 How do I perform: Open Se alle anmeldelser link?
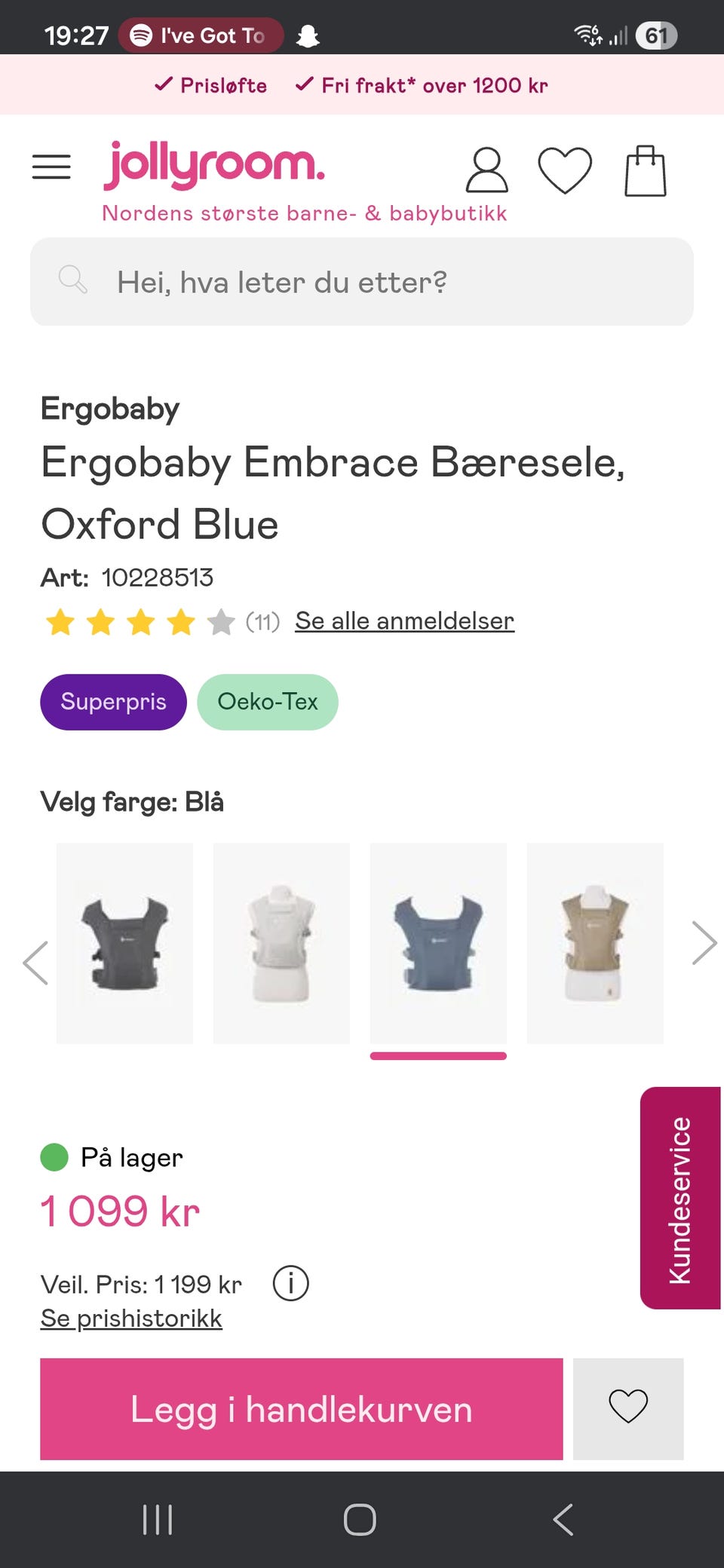(x=404, y=620)
